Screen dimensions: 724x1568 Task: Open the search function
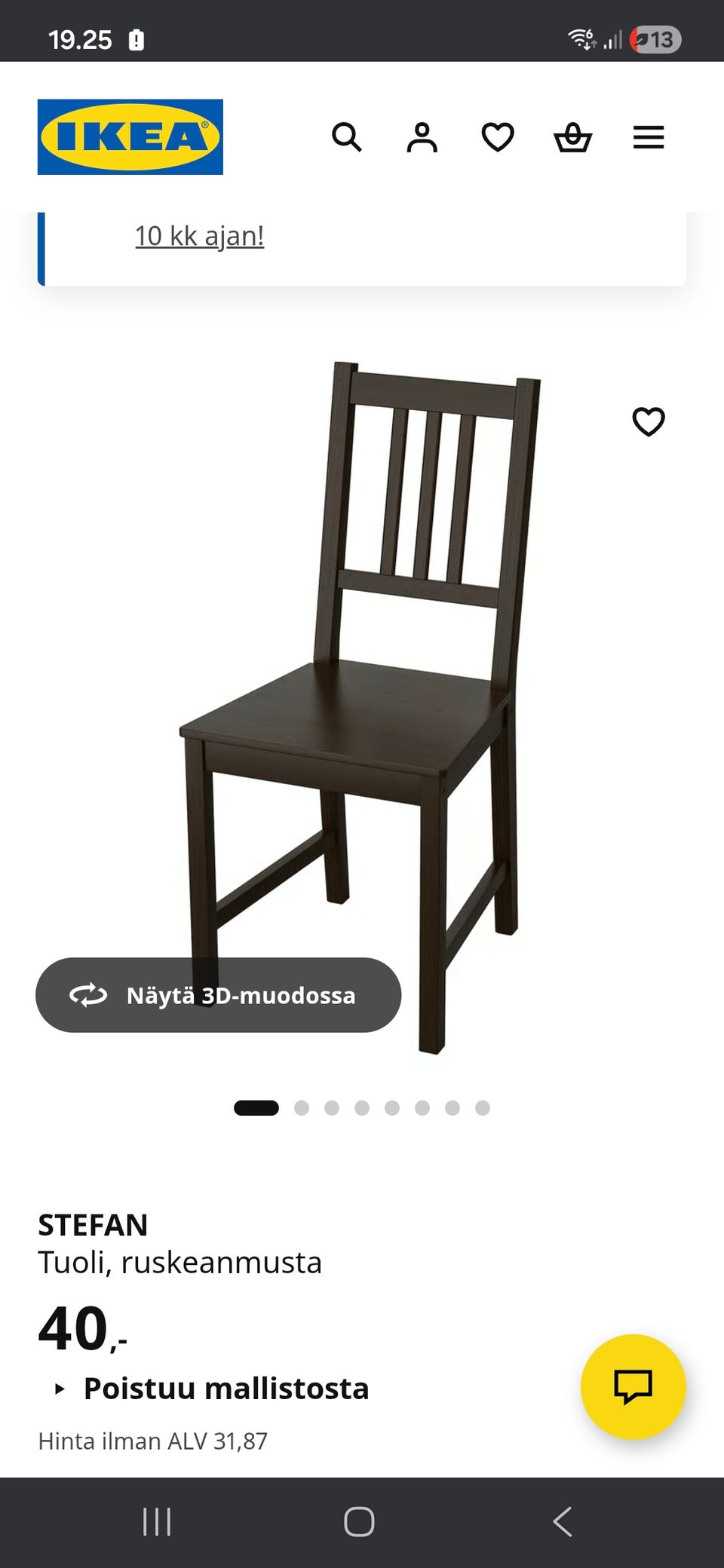(348, 138)
